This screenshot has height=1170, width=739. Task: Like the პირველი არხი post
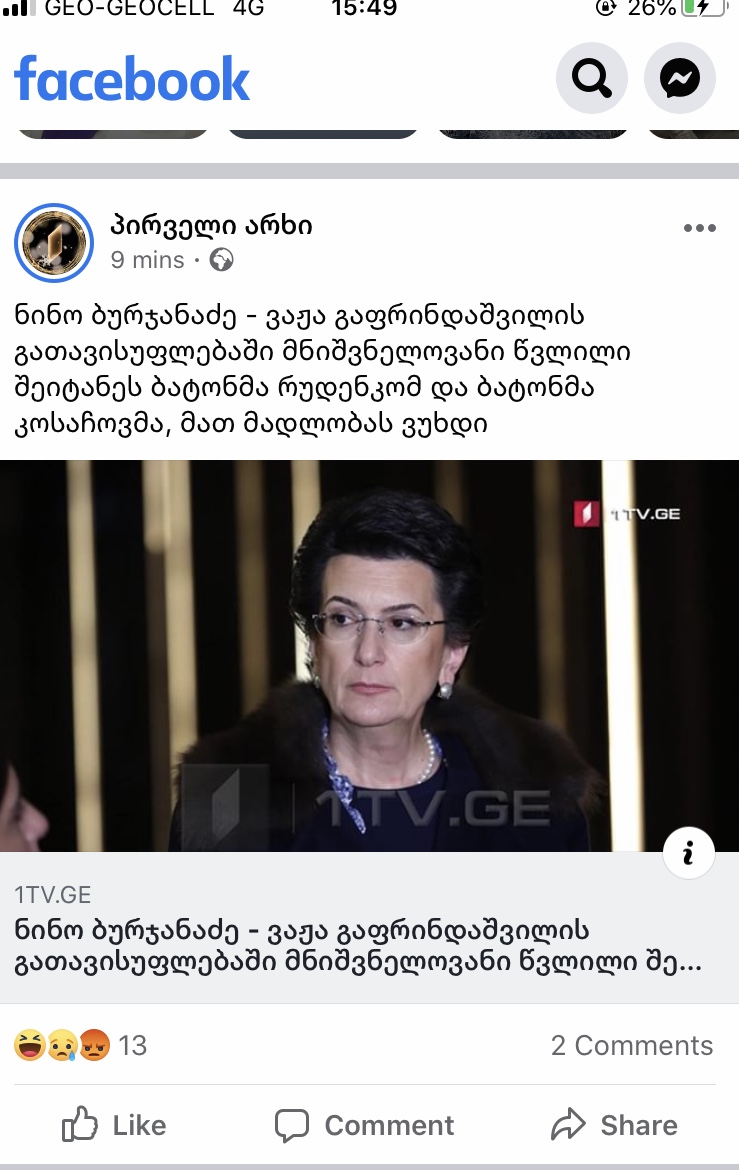point(114,1125)
